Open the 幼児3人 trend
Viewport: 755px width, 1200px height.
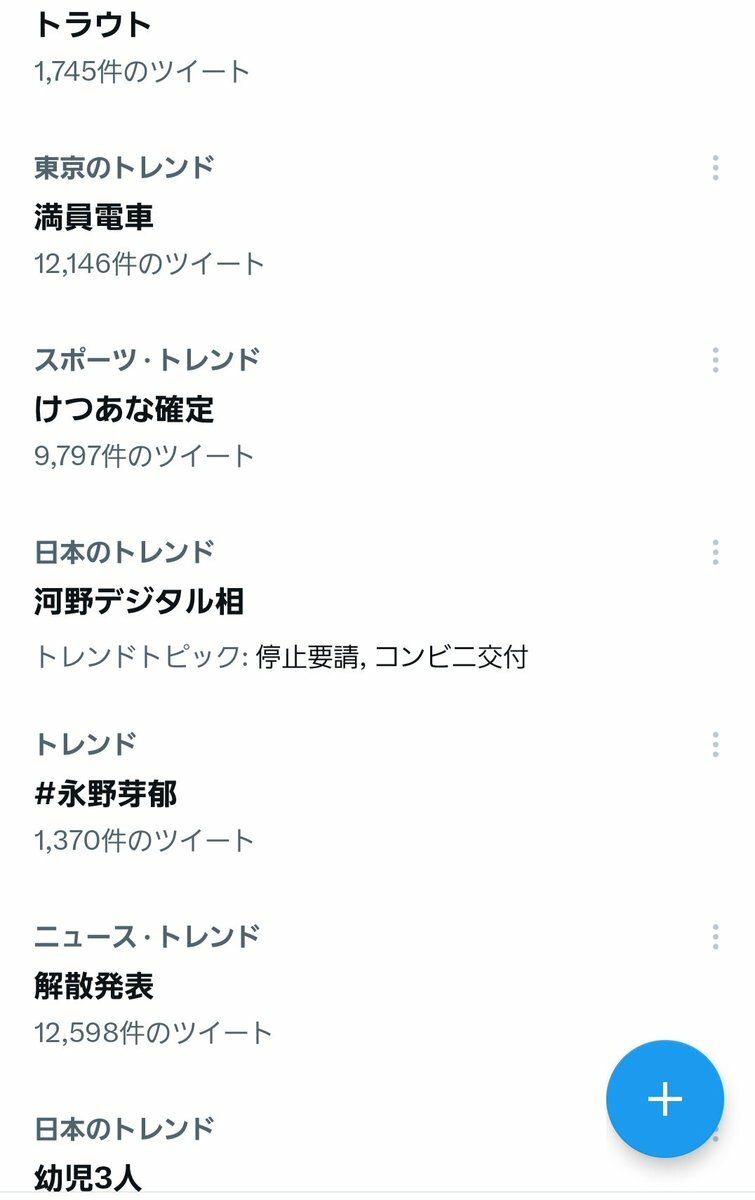tap(88, 1177)
